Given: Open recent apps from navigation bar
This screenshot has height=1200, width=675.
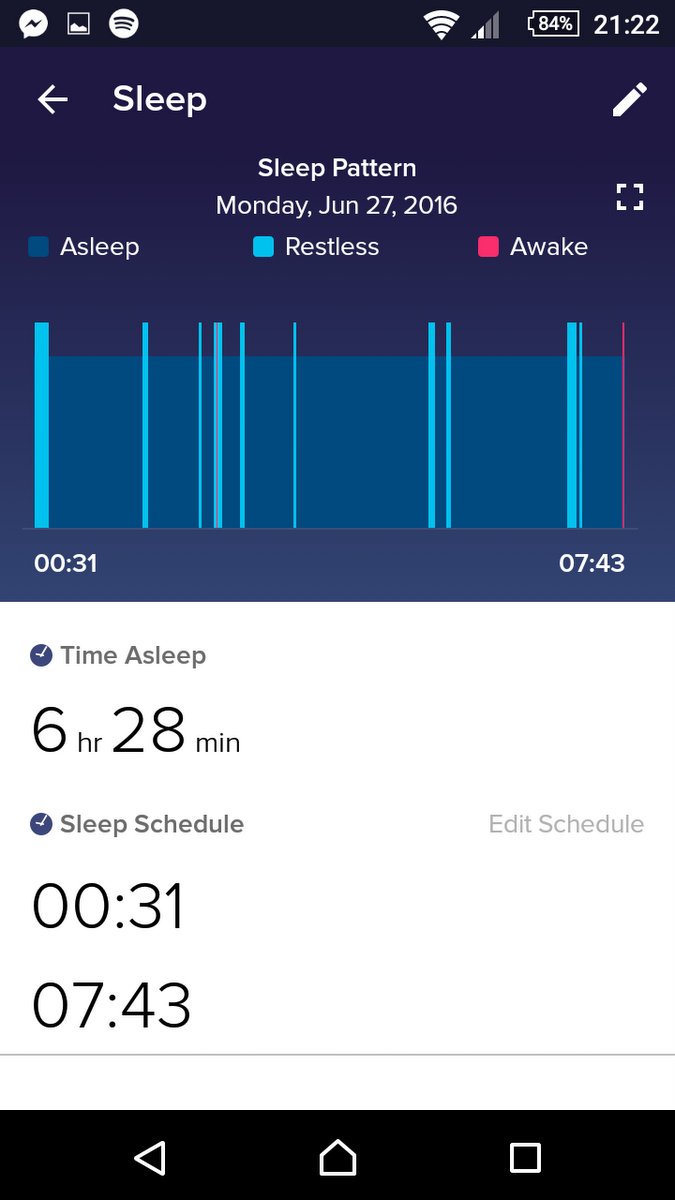Looking at the screenshot, I should tap(525, 1157).
